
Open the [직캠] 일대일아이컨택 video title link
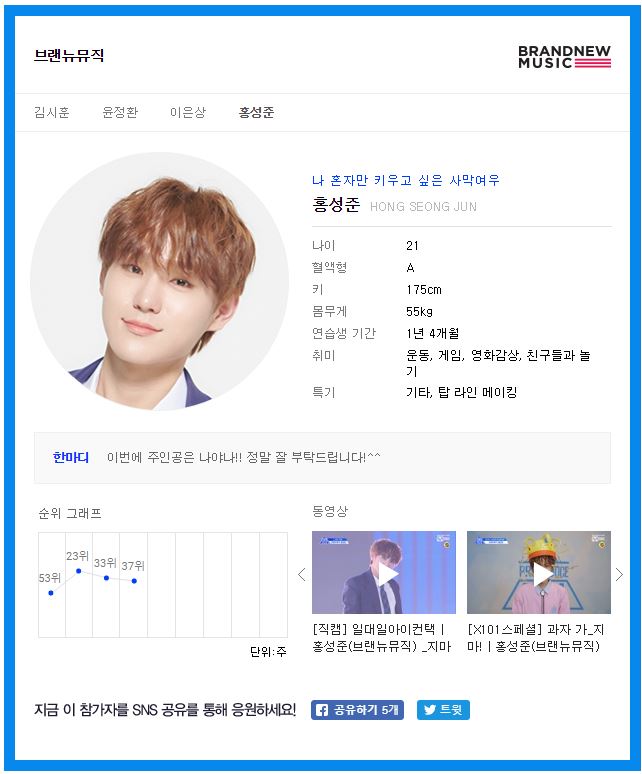click(x=382, y=637)
